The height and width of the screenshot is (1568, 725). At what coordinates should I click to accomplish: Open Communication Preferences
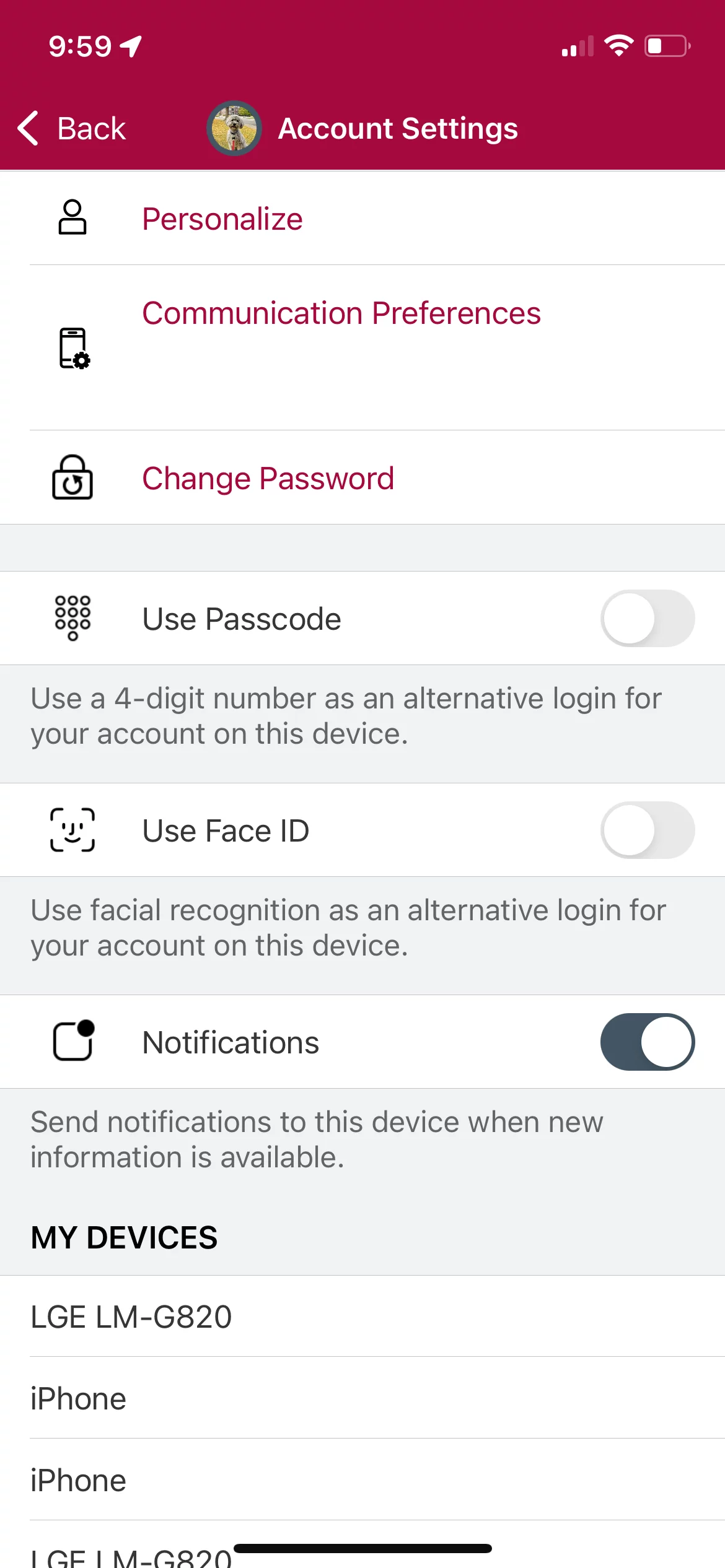[362, 348]
